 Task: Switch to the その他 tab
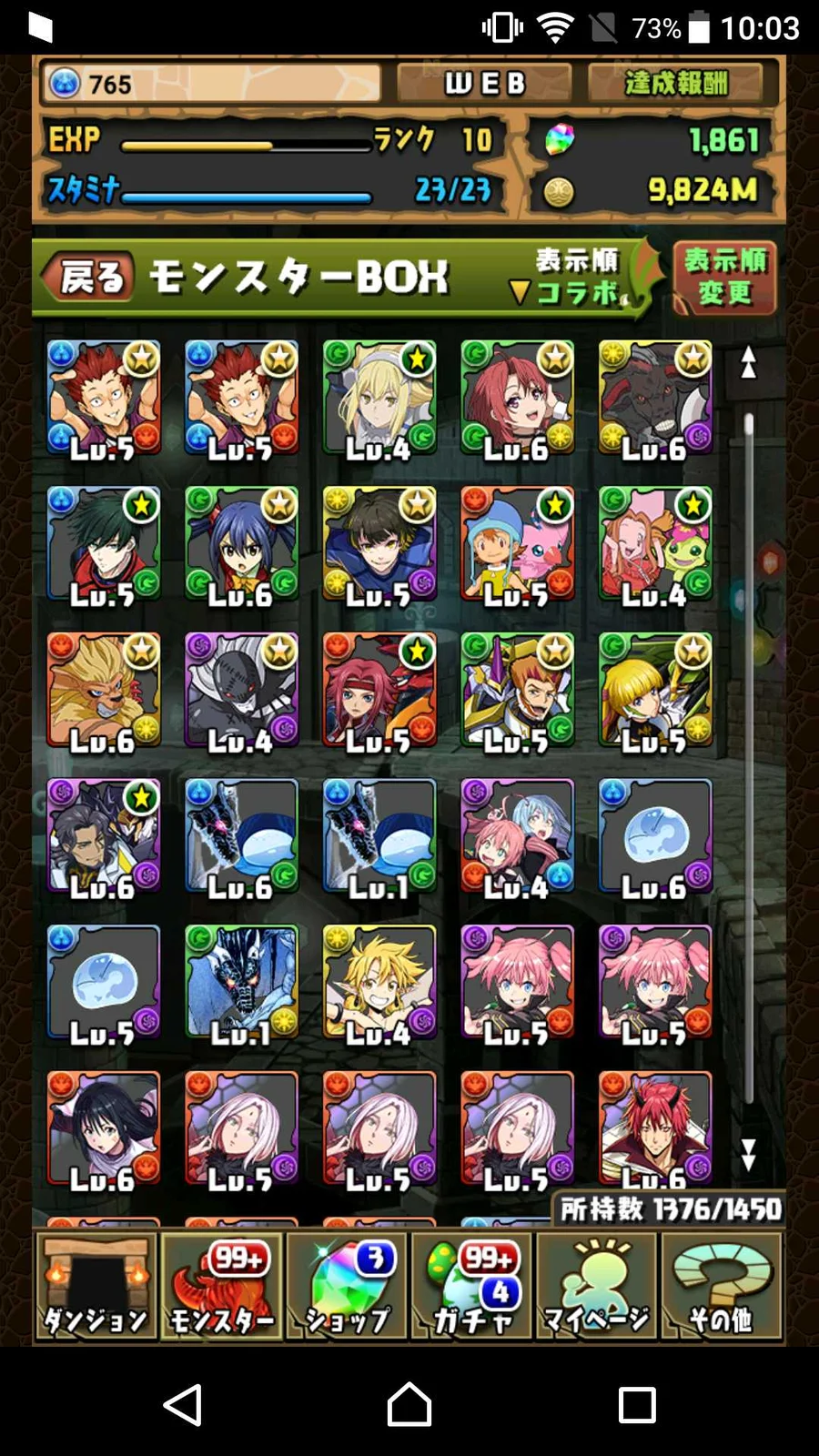[722, 1287]
